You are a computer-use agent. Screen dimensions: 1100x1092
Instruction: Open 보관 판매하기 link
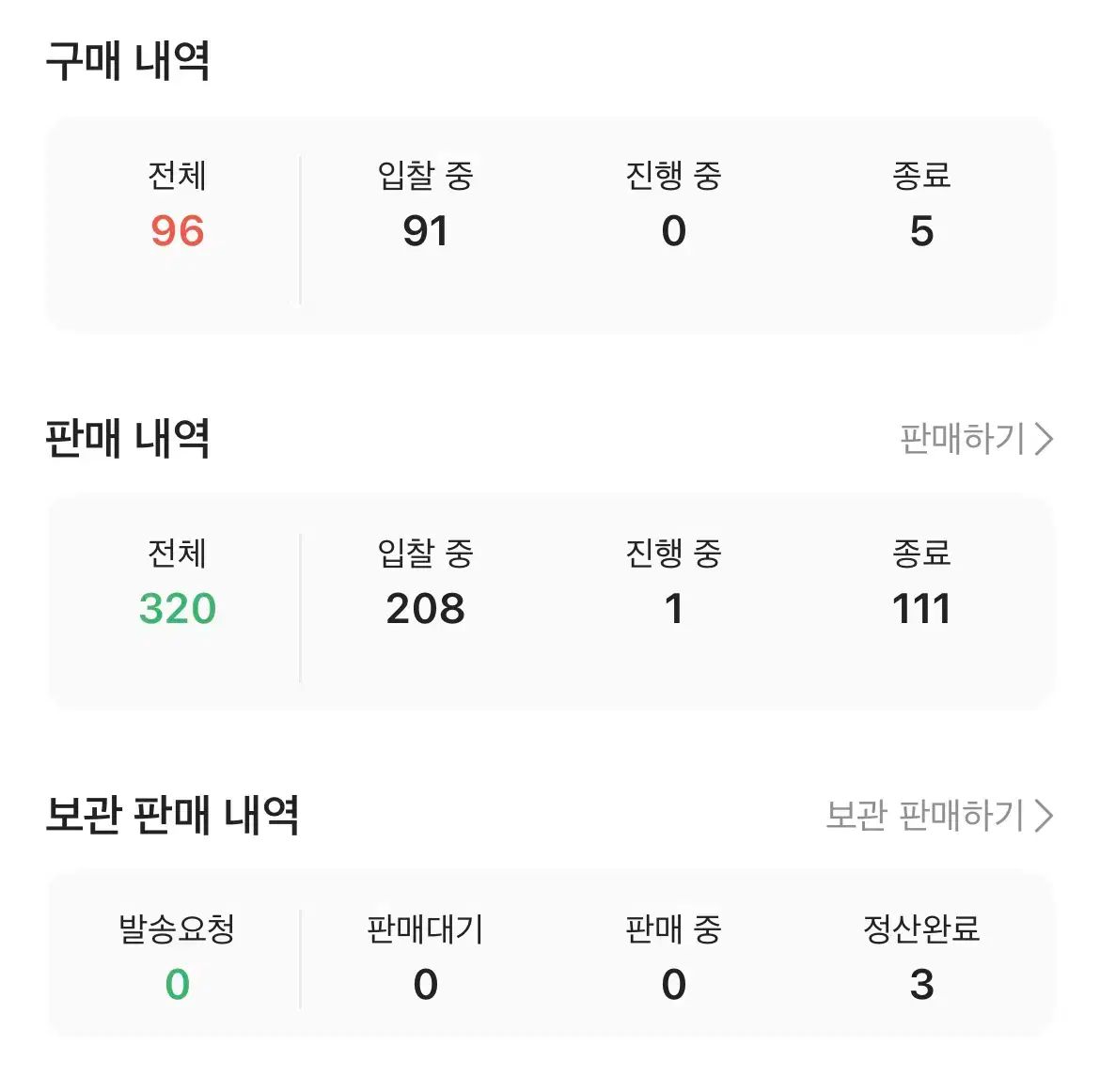tap(938, 815)
